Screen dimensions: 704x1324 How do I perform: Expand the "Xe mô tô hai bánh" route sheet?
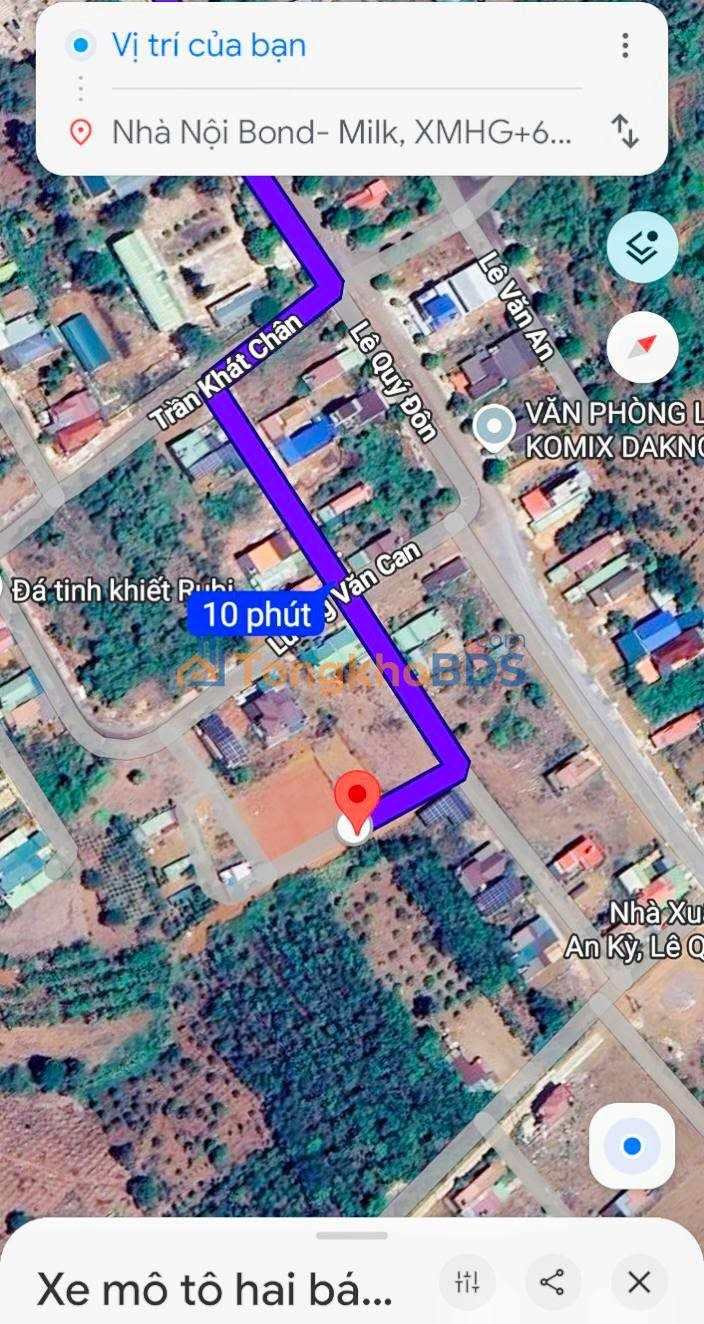point(215,1288)
